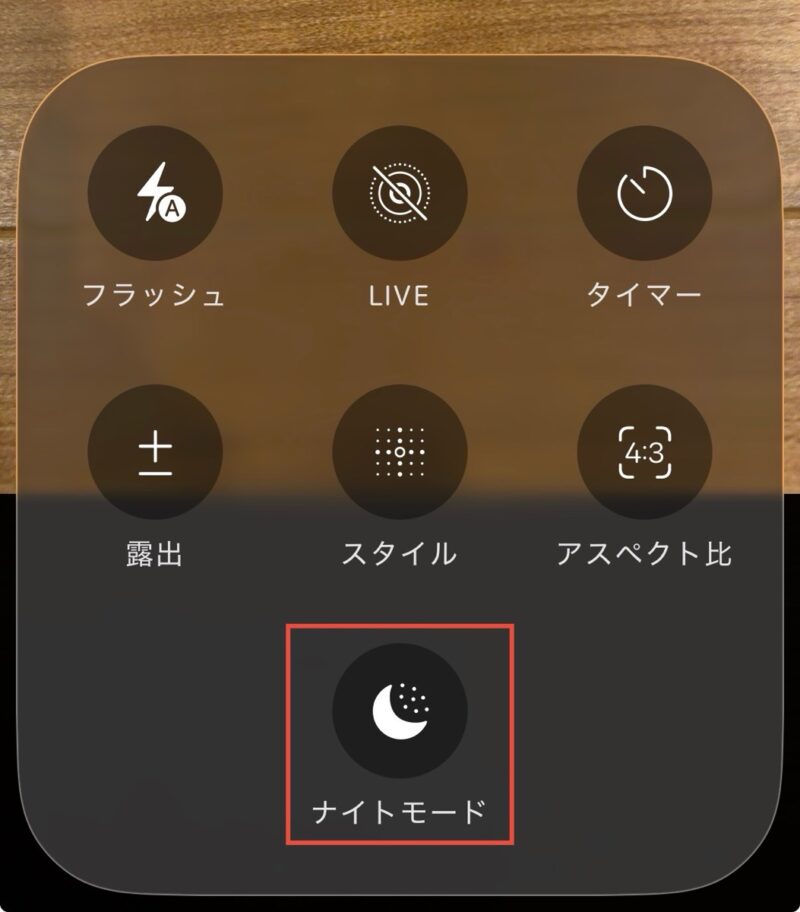Select the 4:3 aspect ratio icon

pos(646,453)
